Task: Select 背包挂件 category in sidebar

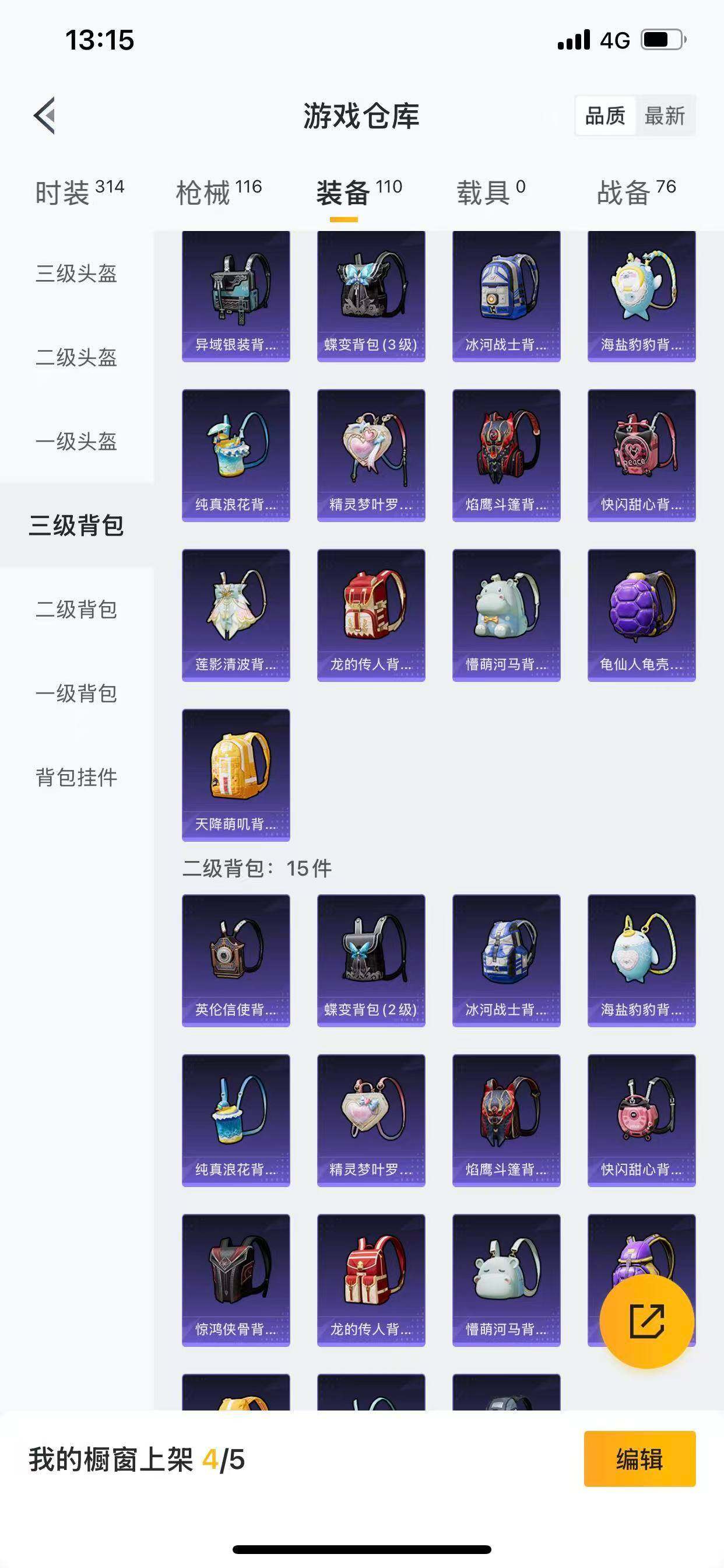Action: click(x=75, y=776)
